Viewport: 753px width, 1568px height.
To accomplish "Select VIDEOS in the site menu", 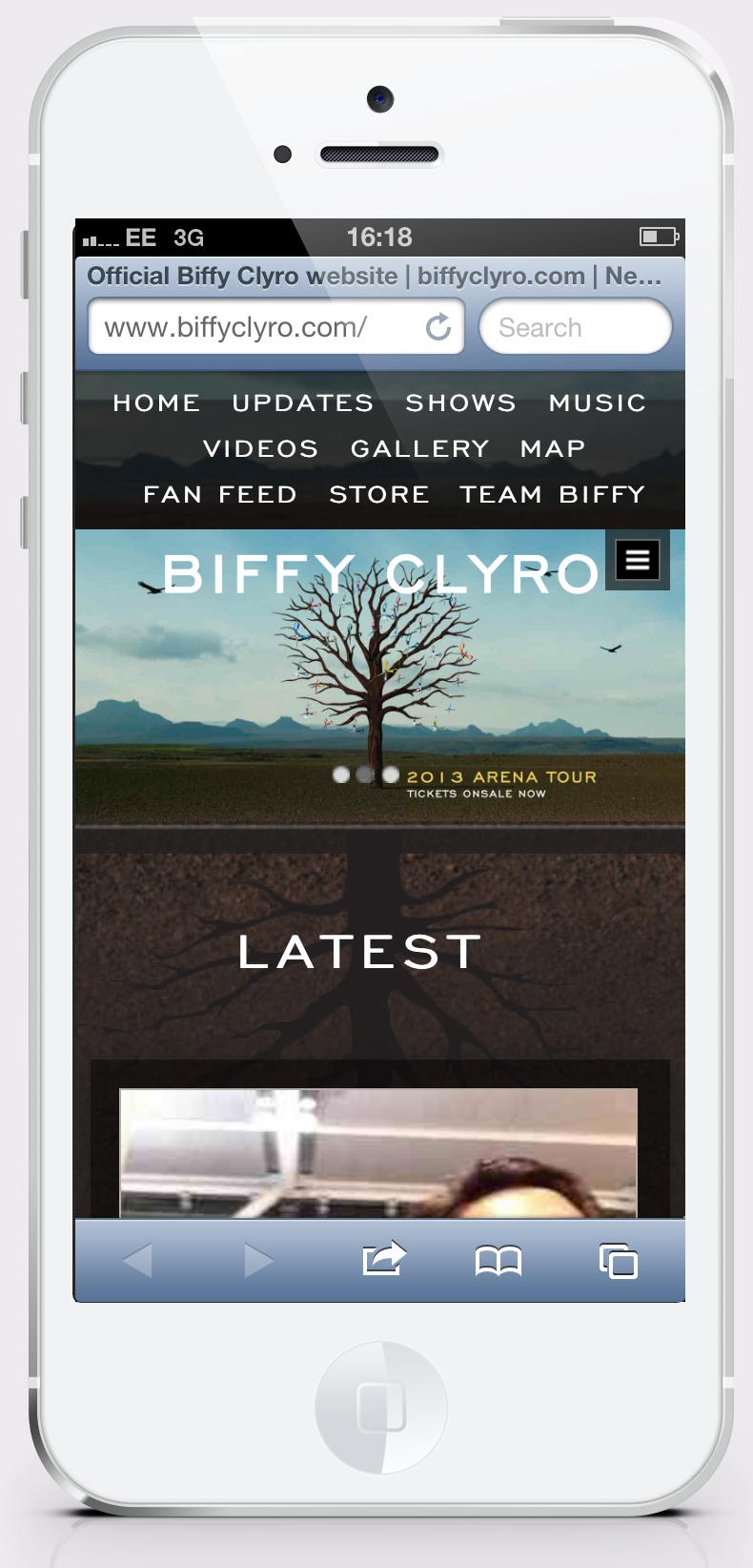I will click(x=261, y=449).
